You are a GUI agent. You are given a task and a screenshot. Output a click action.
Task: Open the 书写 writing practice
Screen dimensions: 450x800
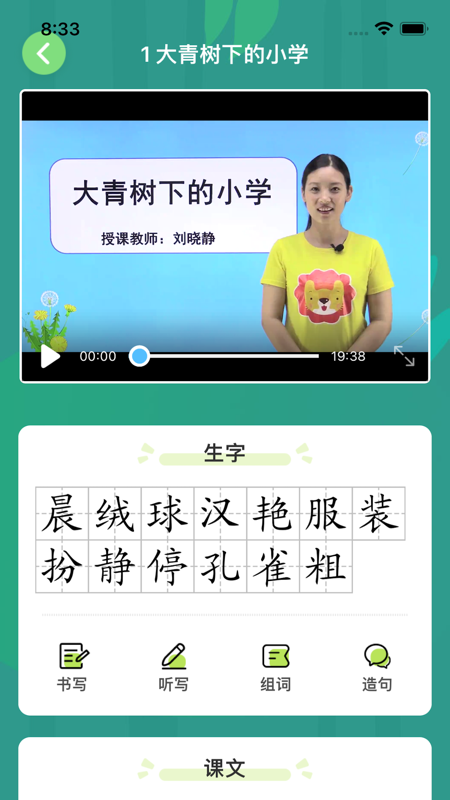tap(72, 667)
